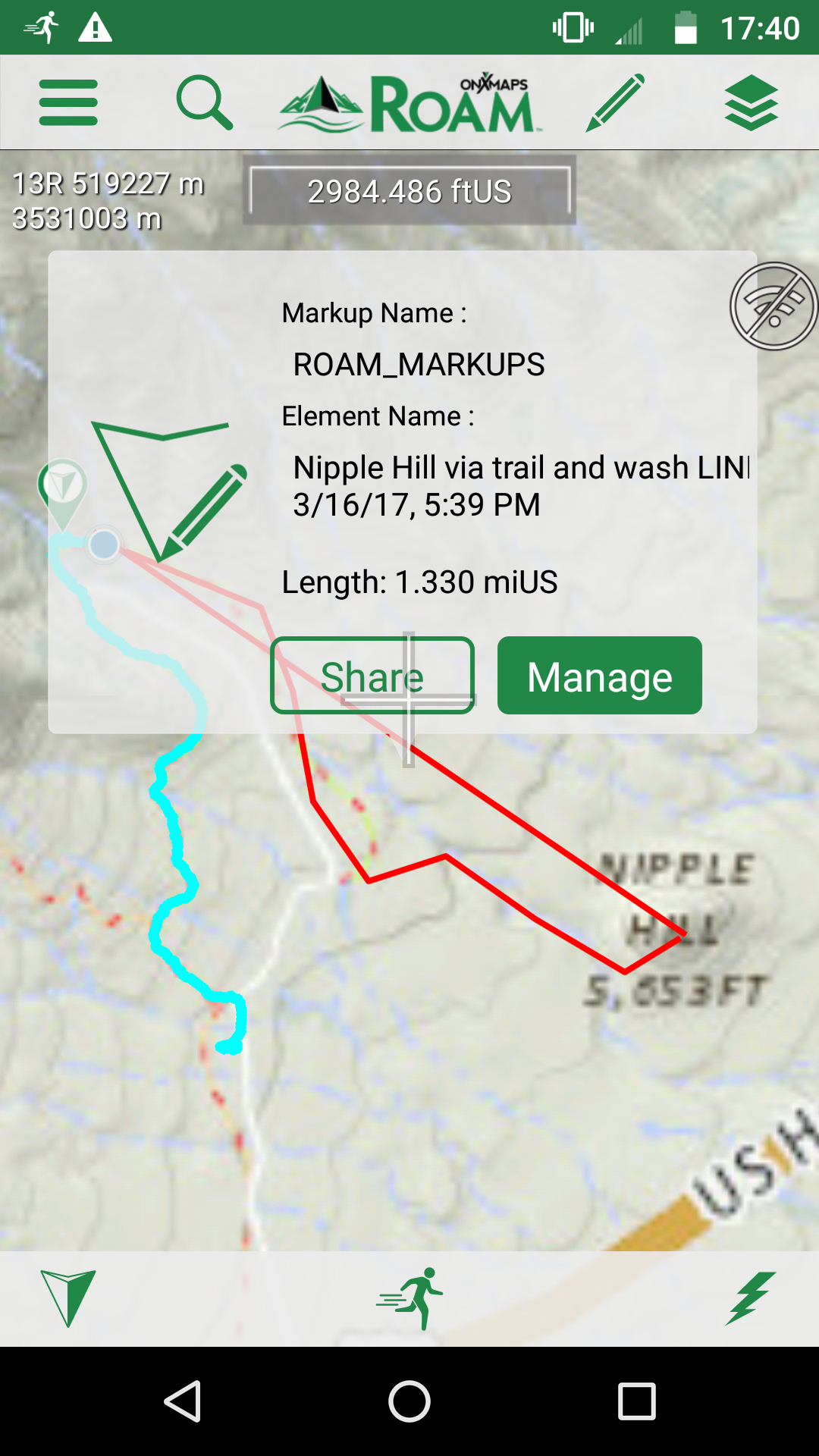Screen dimensions: 819x1456
Task: Open the search magnifier
Action: [x=204, y=102]
